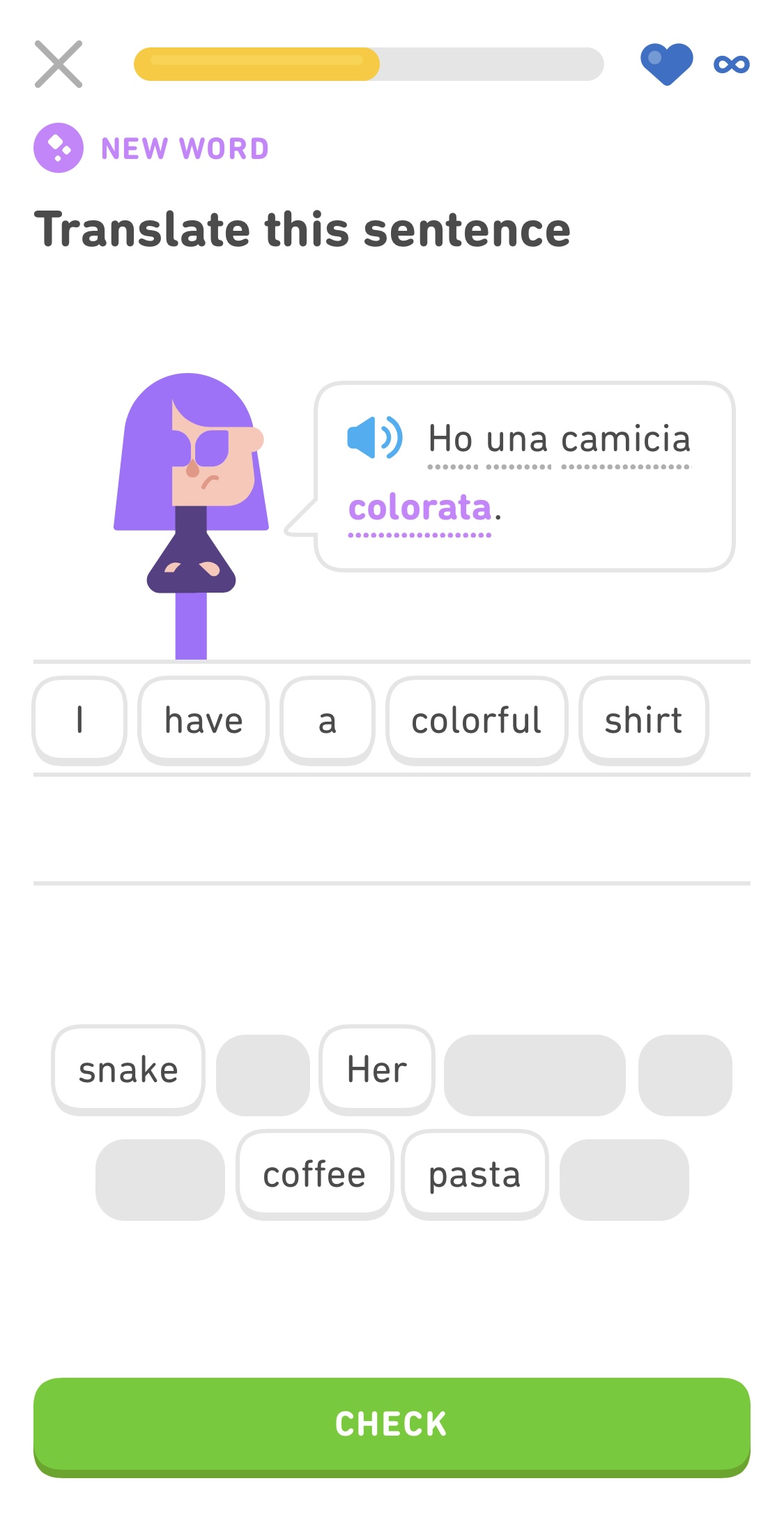The image size is (784, 1520).
Task: Choose the "coffee" word tile
Action: (x=314, y=1174)
